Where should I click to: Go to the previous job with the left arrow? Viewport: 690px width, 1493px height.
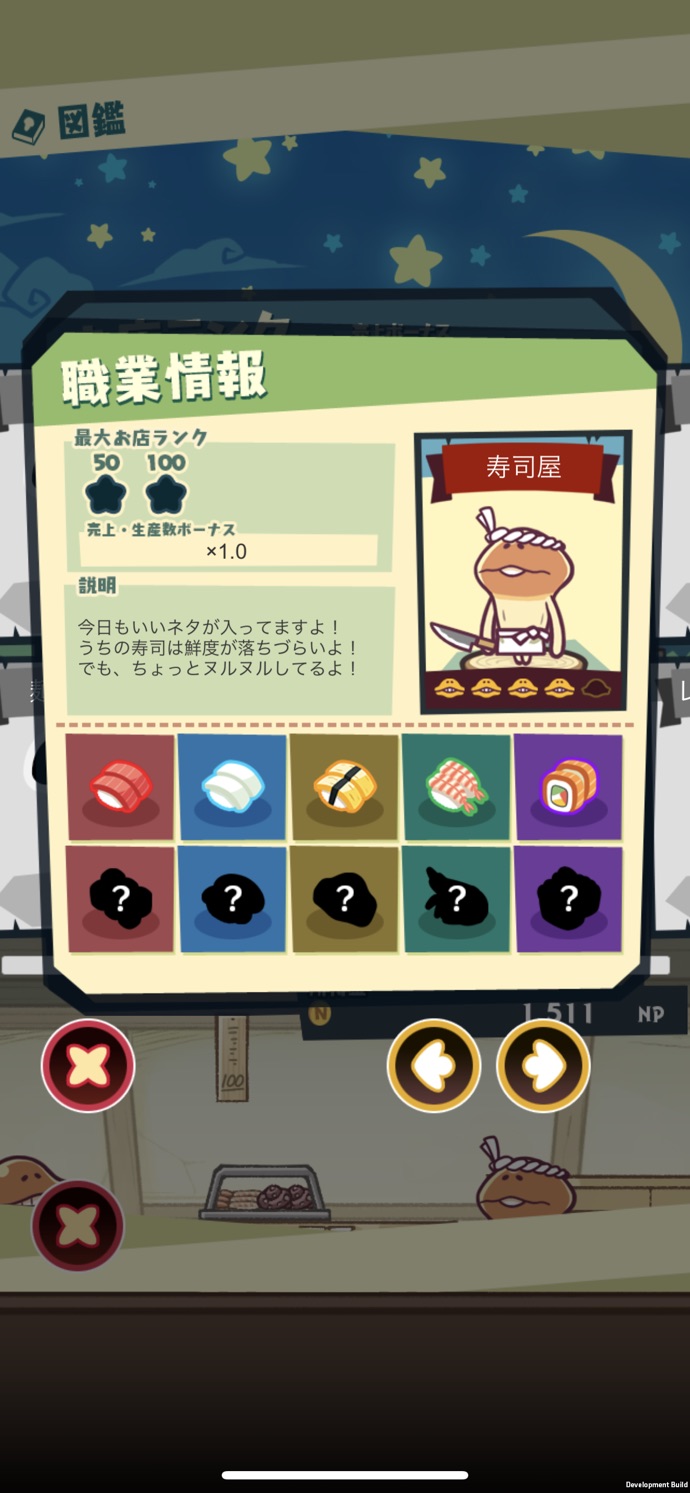[433, 1065]
